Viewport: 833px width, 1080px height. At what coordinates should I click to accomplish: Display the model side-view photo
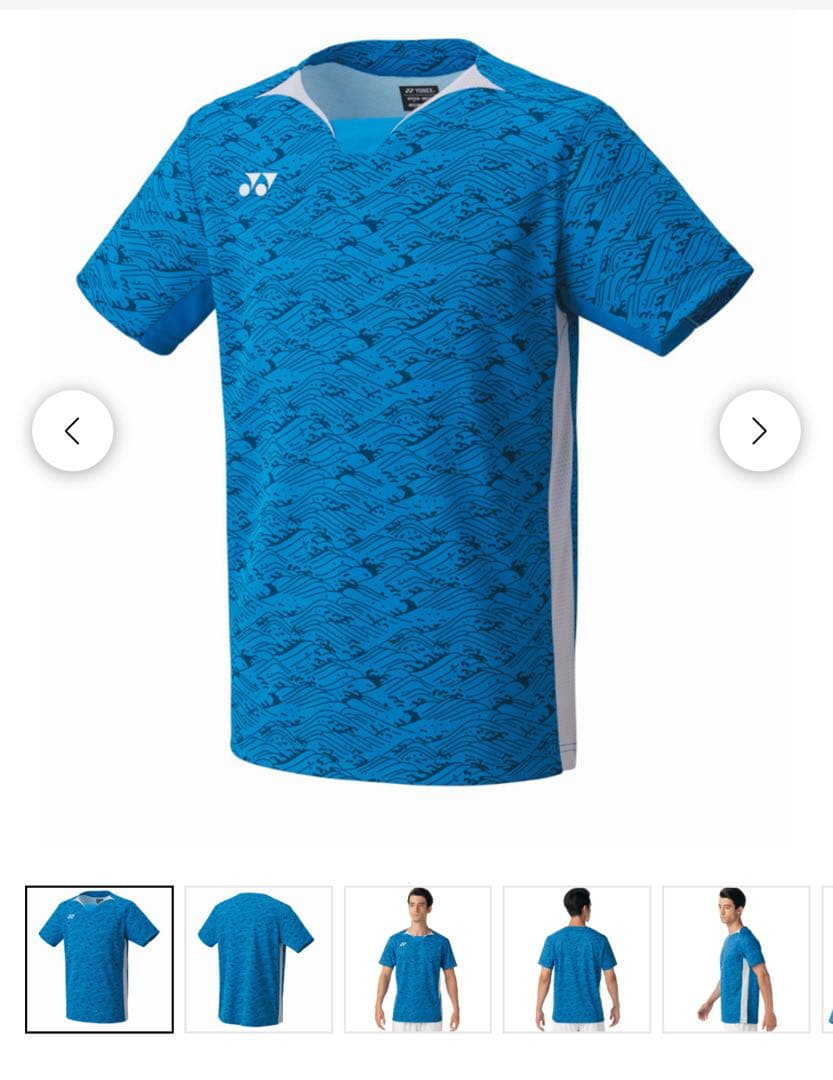[x=735, y=959]
